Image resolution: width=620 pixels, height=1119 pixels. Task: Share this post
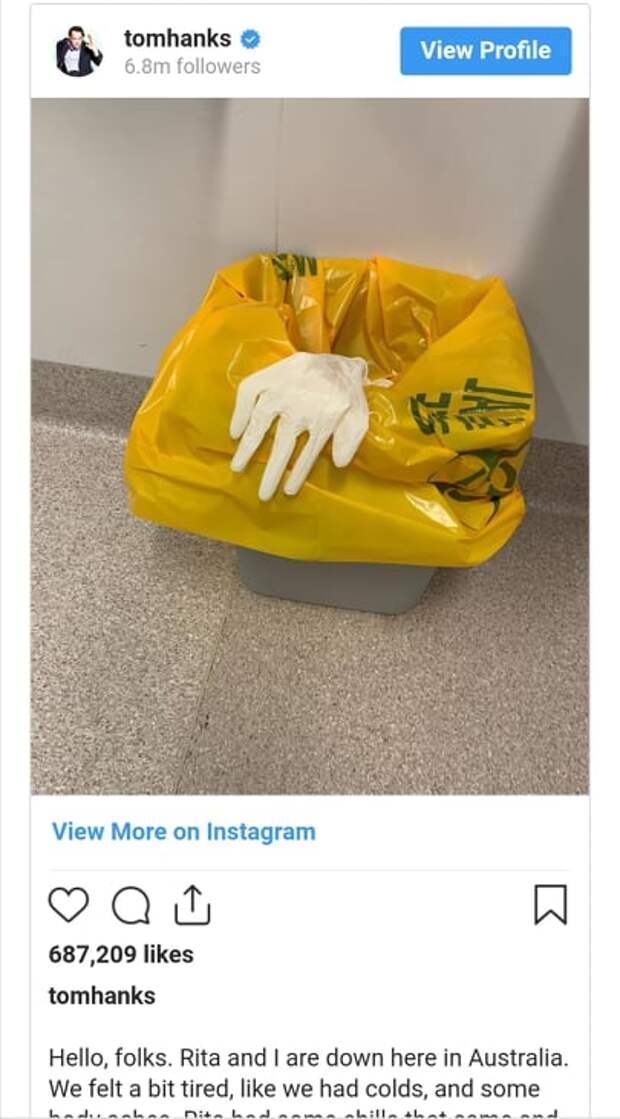(192, 905)
